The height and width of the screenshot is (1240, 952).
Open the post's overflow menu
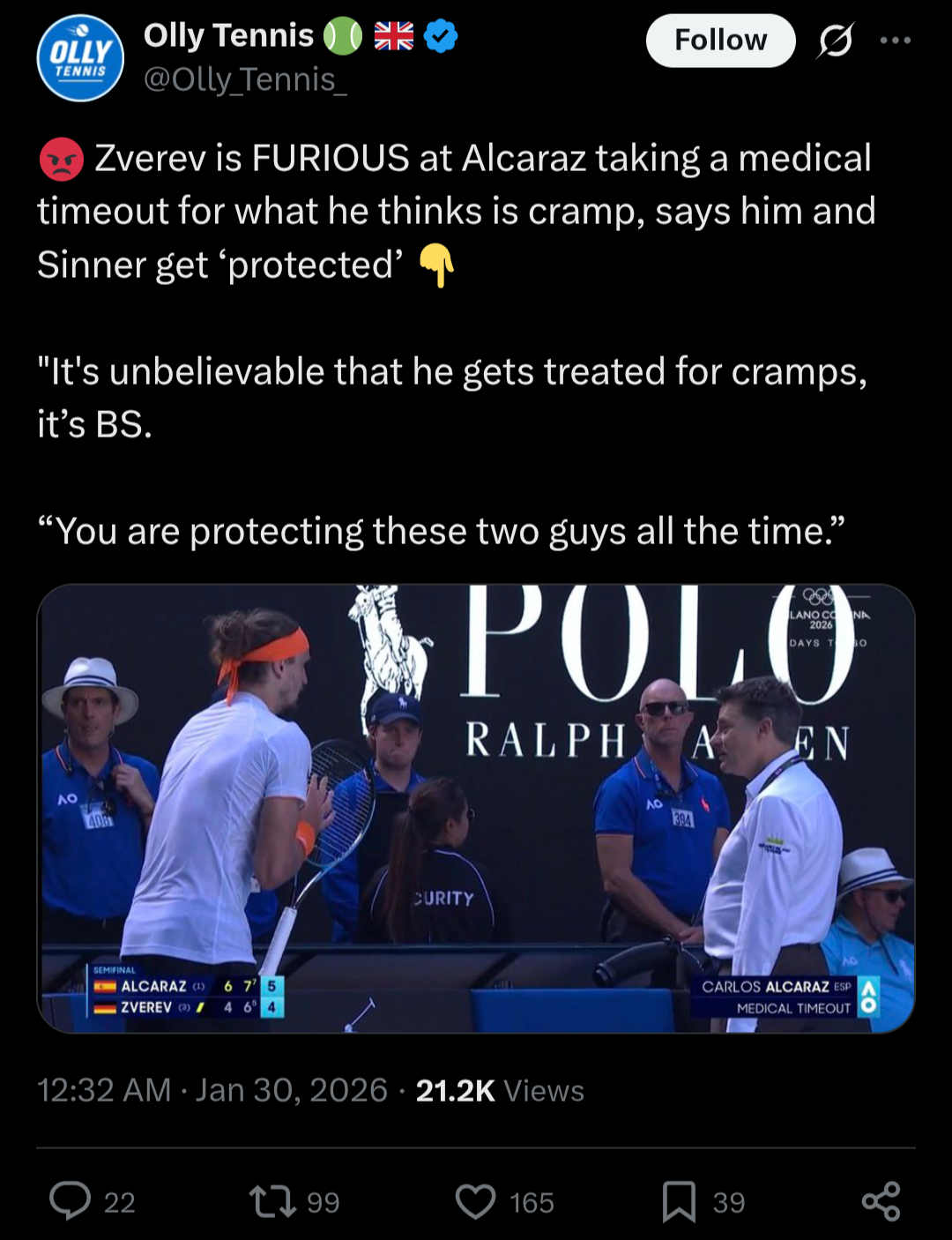tap(895, 41)
